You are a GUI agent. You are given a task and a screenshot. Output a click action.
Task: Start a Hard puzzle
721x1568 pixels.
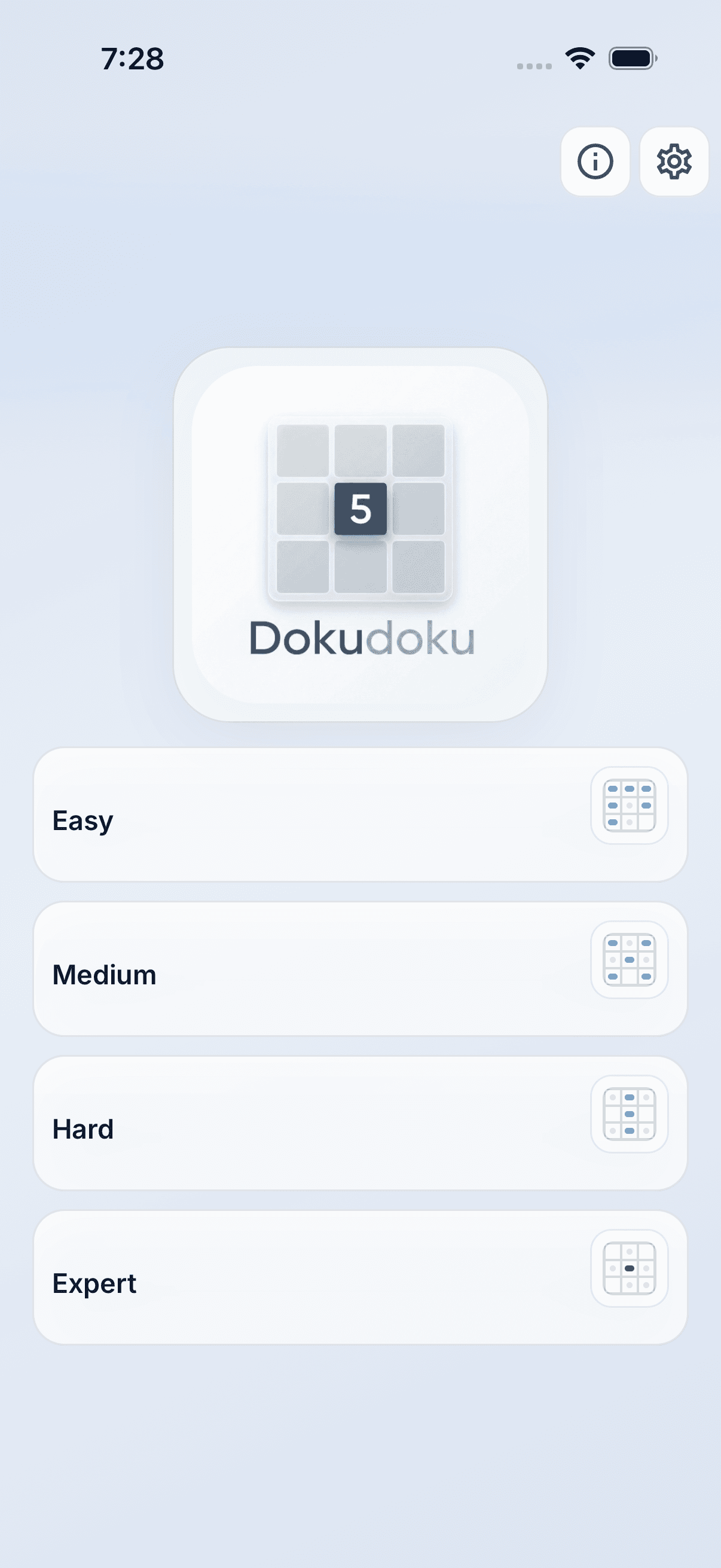(360, 1128)
